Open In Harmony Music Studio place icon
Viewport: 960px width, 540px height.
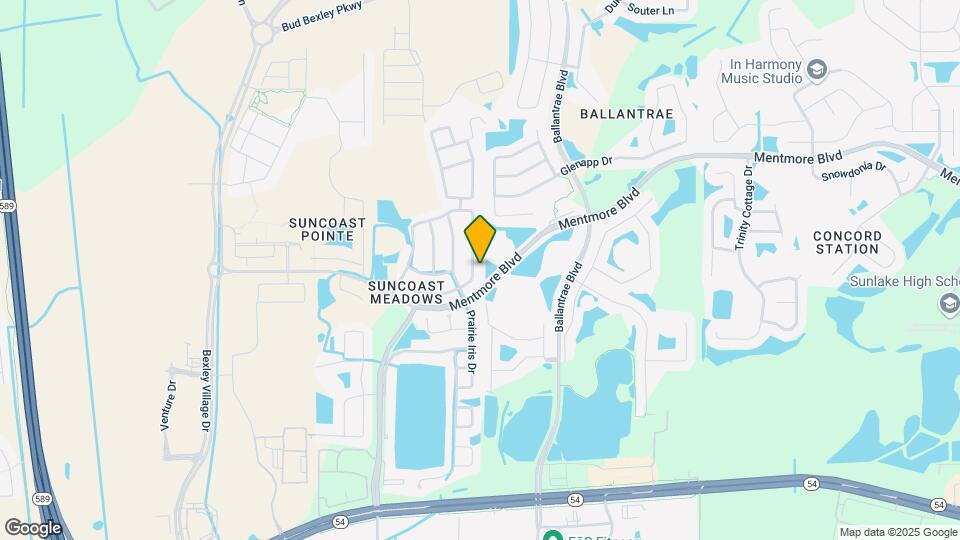817,70
